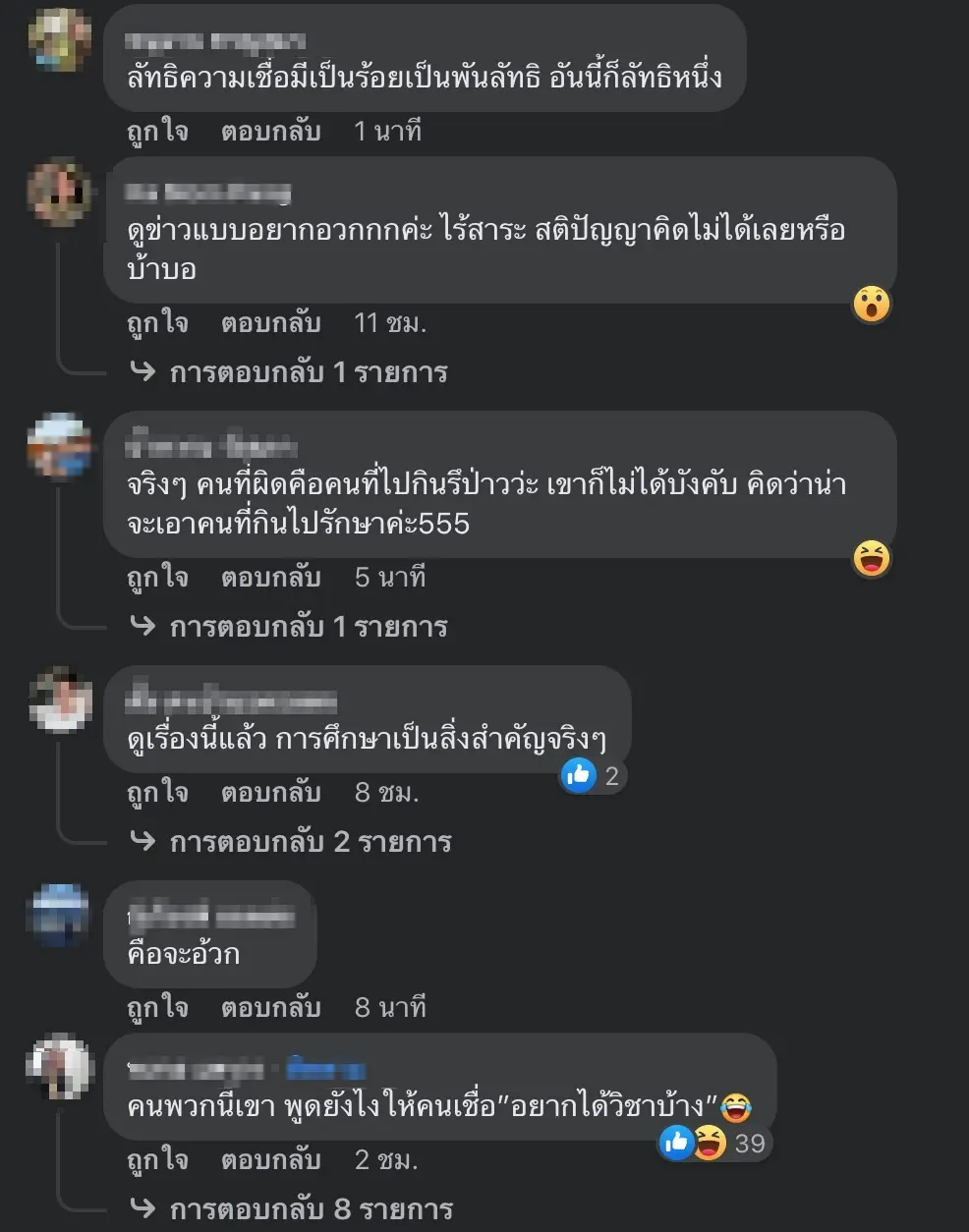Like the comment posted 11 ชม. ago
This screenshot has height=1232, width=969.
pos(157,323)
